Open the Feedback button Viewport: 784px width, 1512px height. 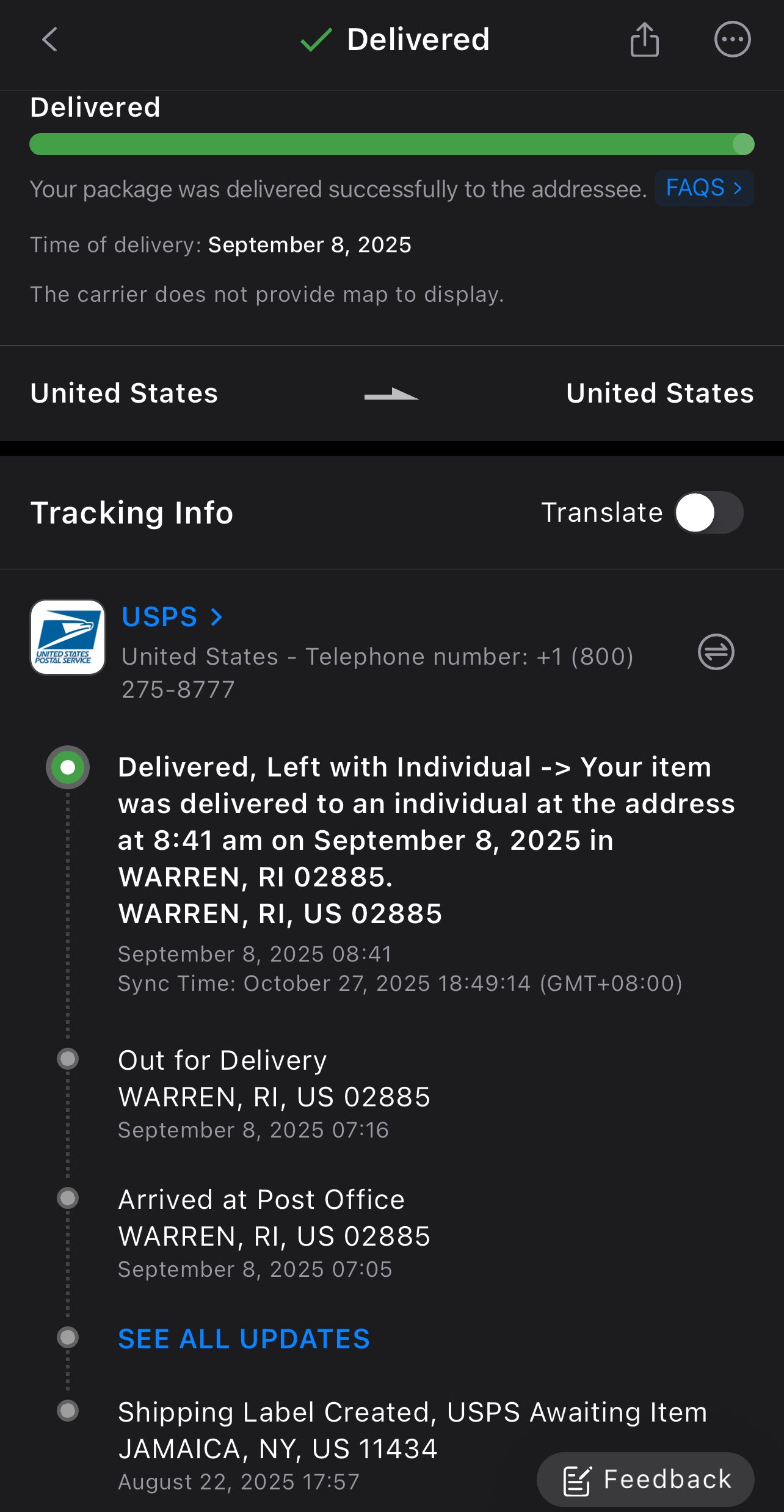point(645,1479)
